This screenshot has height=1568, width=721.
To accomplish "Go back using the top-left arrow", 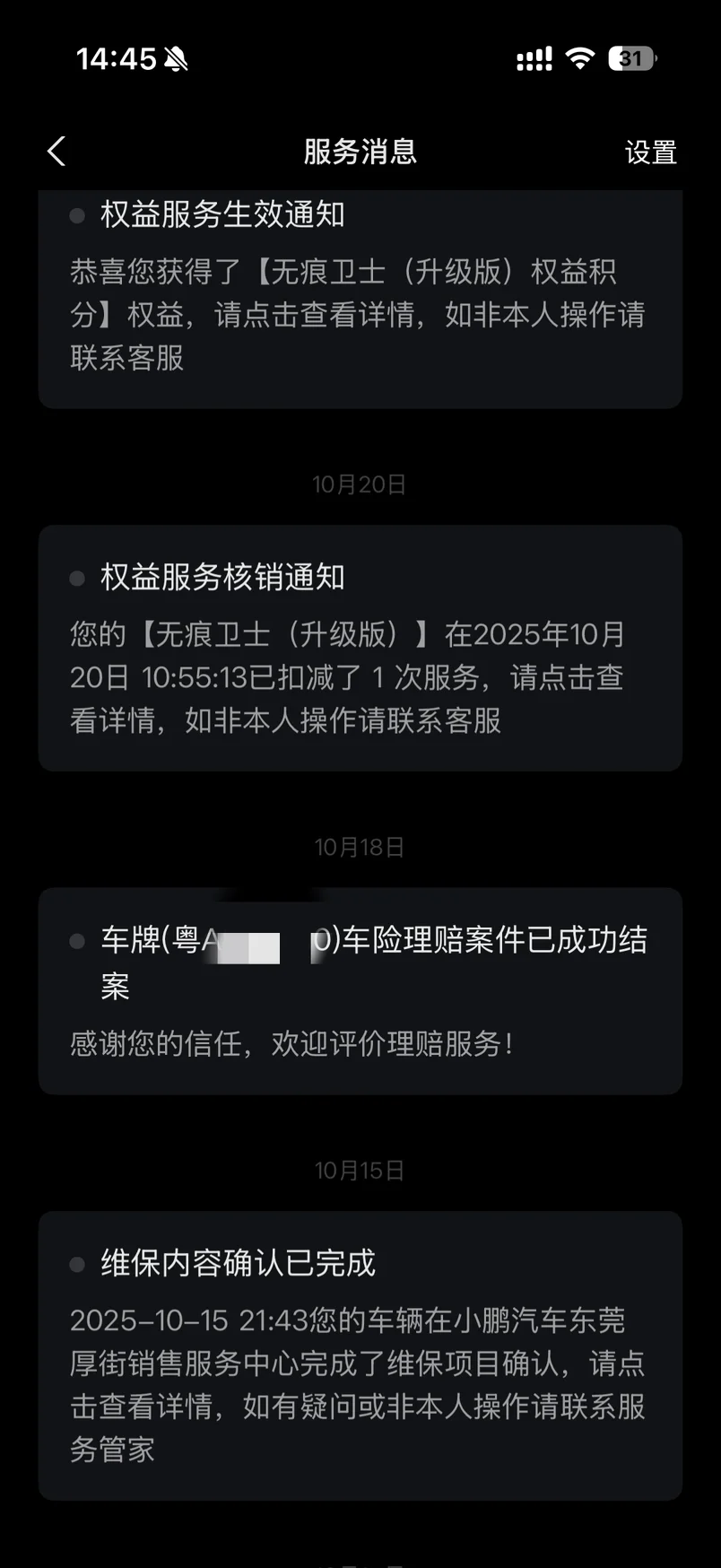I will pos(56,152).
